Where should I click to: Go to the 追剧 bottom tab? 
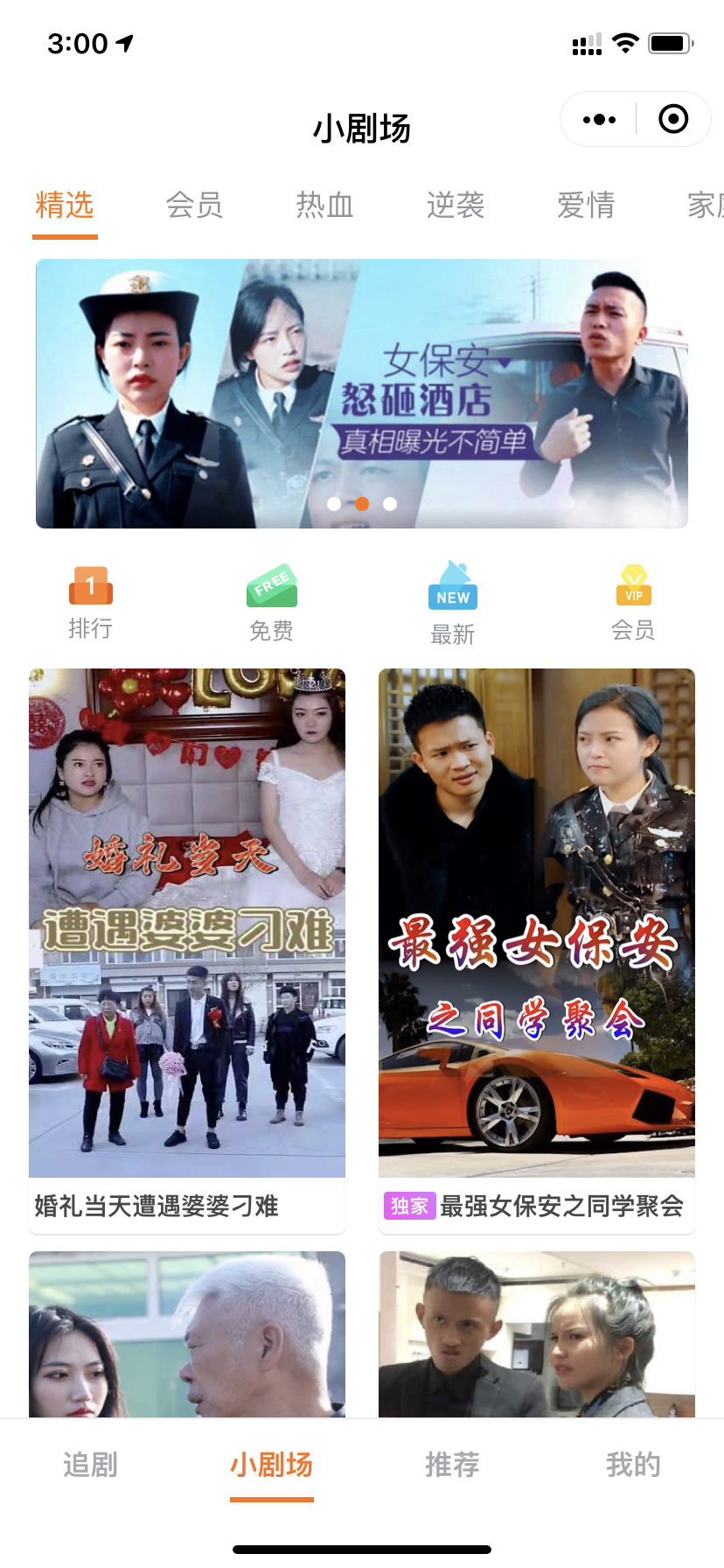point(90,1464)
